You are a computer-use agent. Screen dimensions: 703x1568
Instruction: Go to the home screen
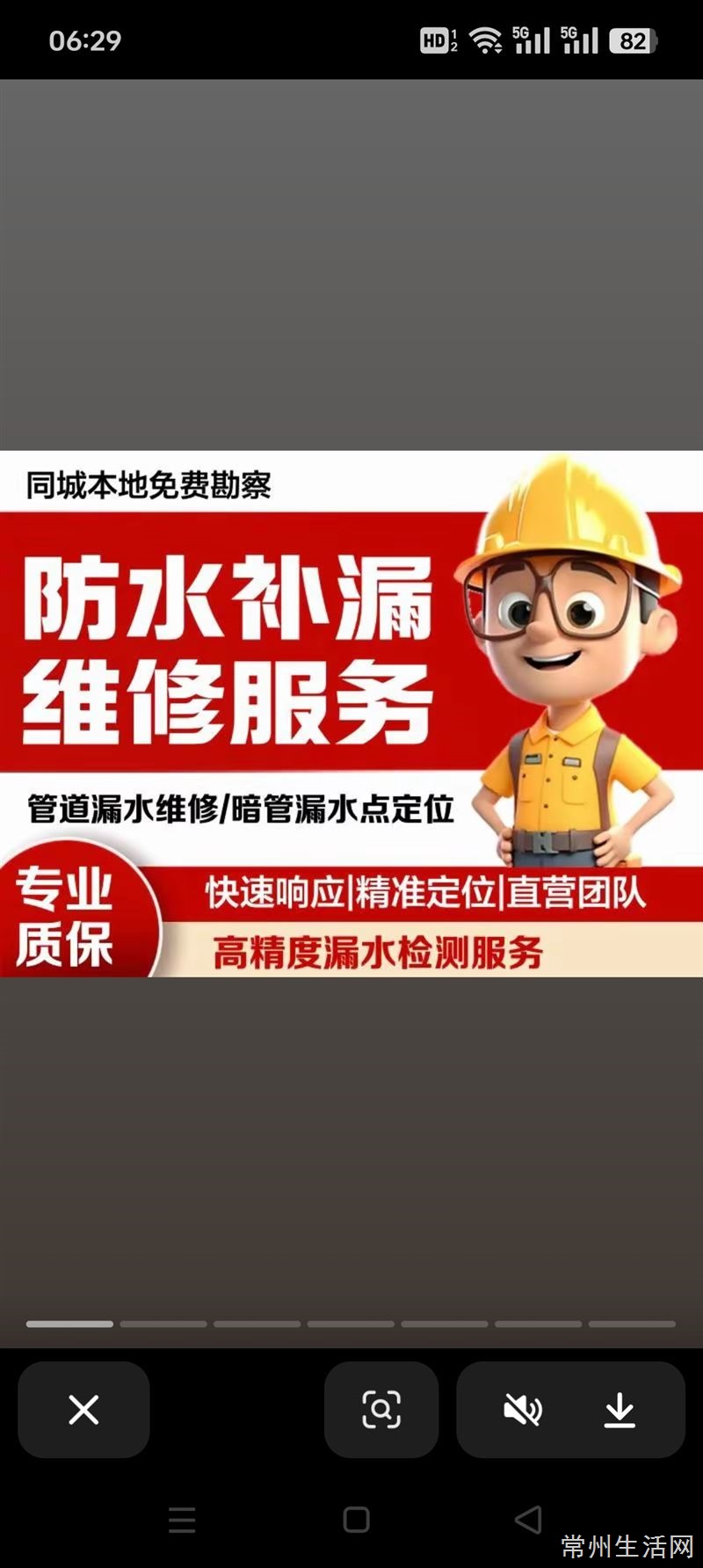click(356, 1520)
